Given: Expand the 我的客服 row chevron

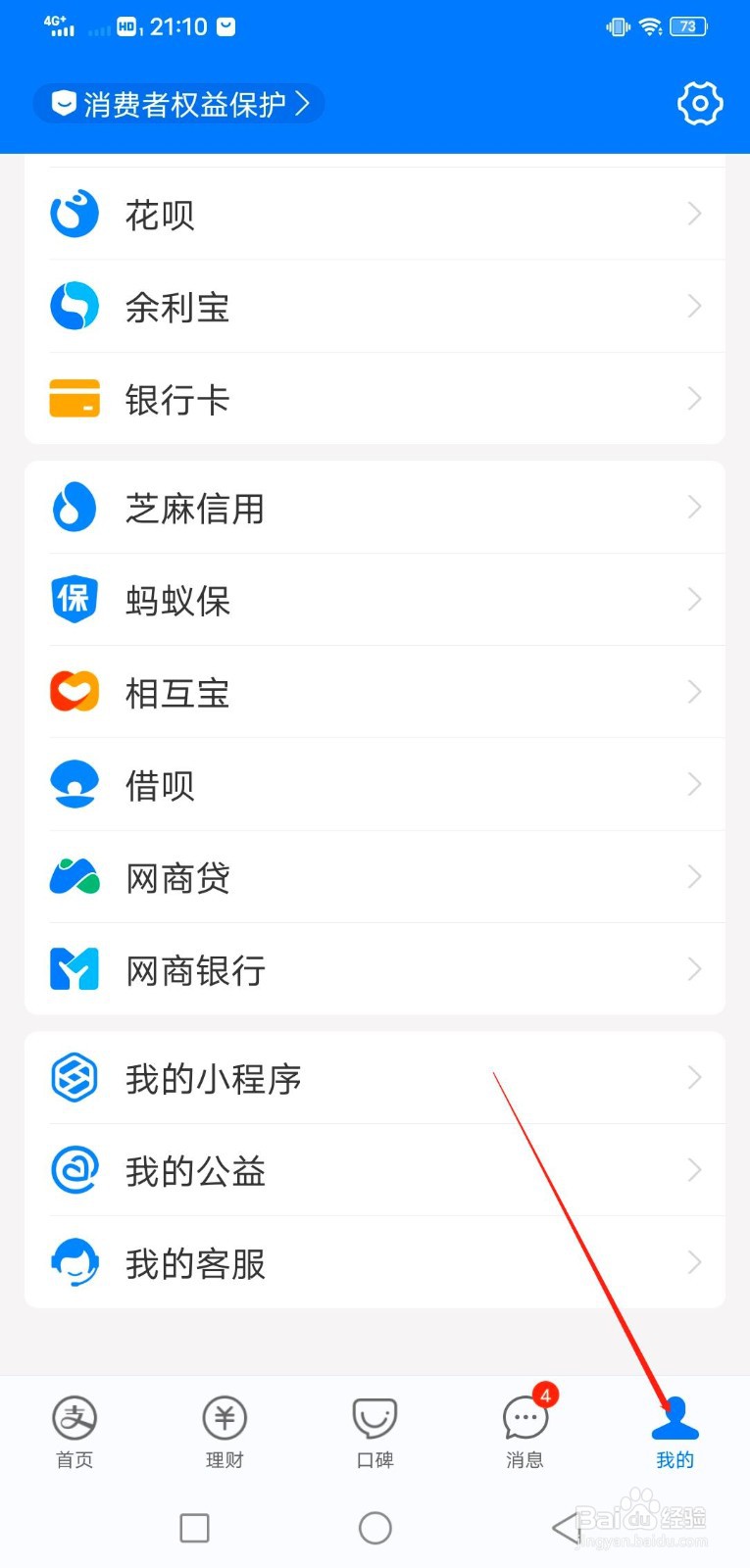Looking at the screenshot, I should tap(695, 1262).
